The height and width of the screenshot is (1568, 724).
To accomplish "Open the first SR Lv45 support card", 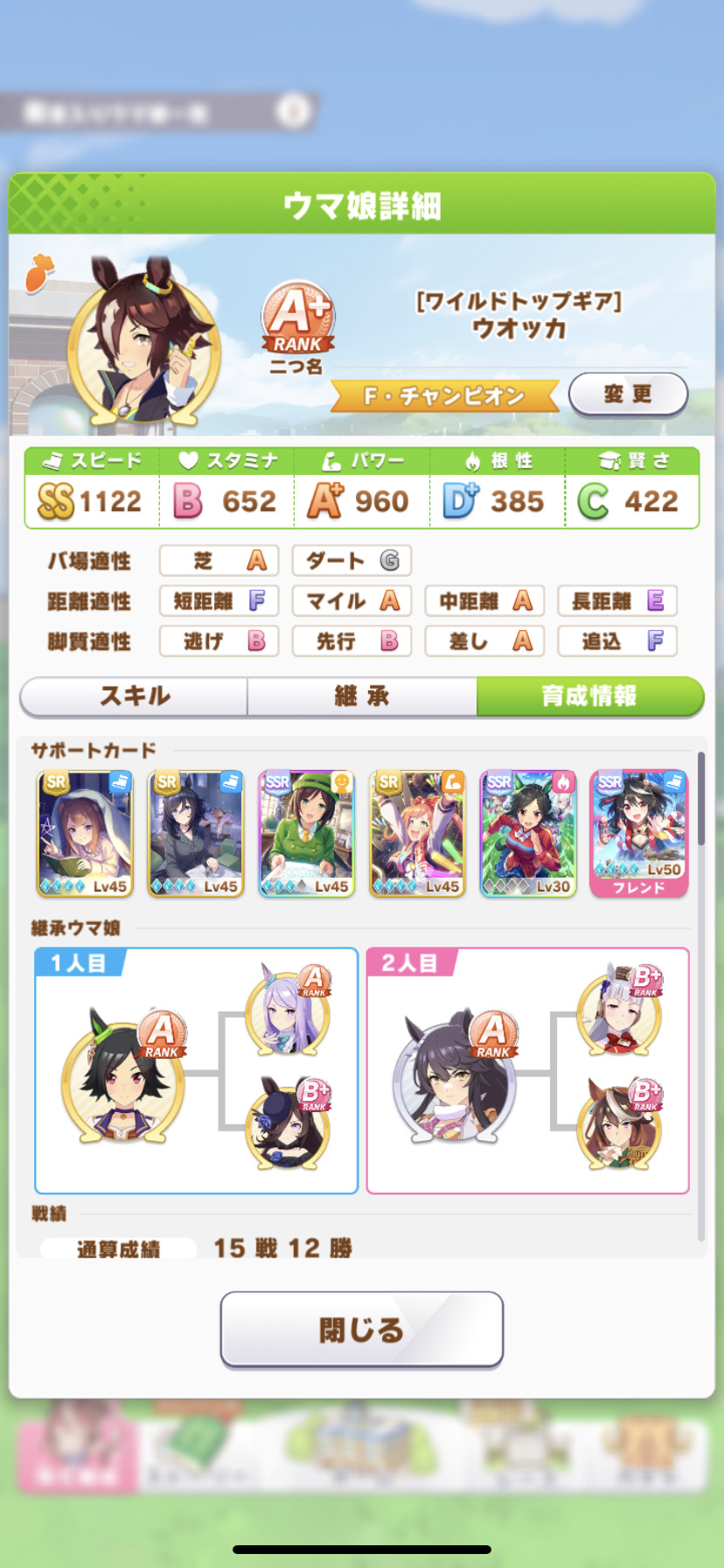I will coord(85,833).
